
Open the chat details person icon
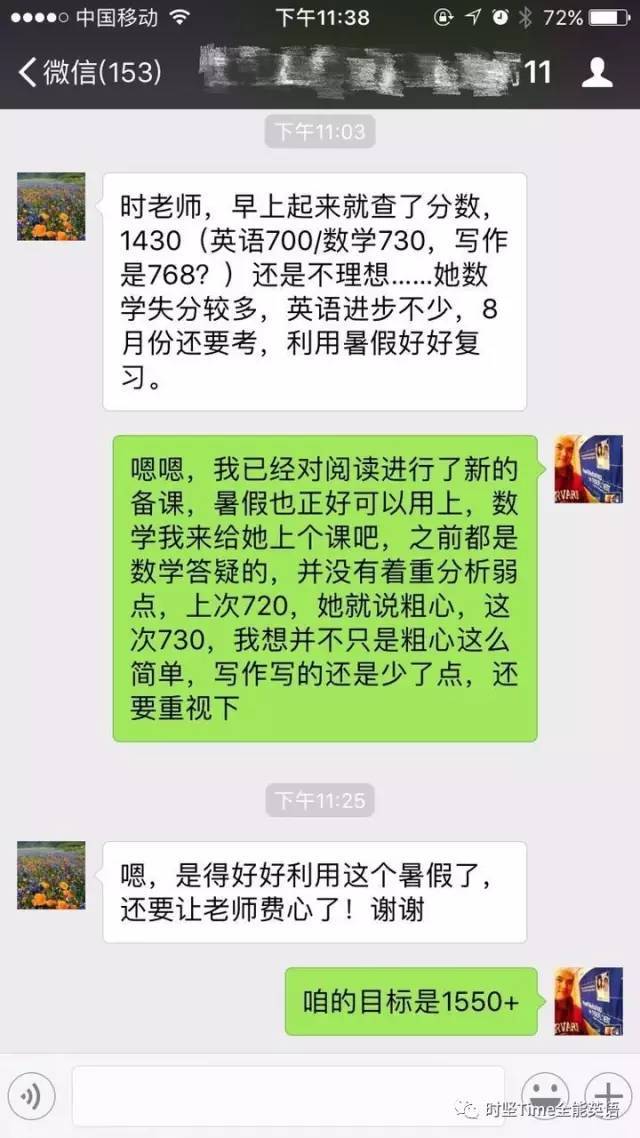[x=597, y=72]
